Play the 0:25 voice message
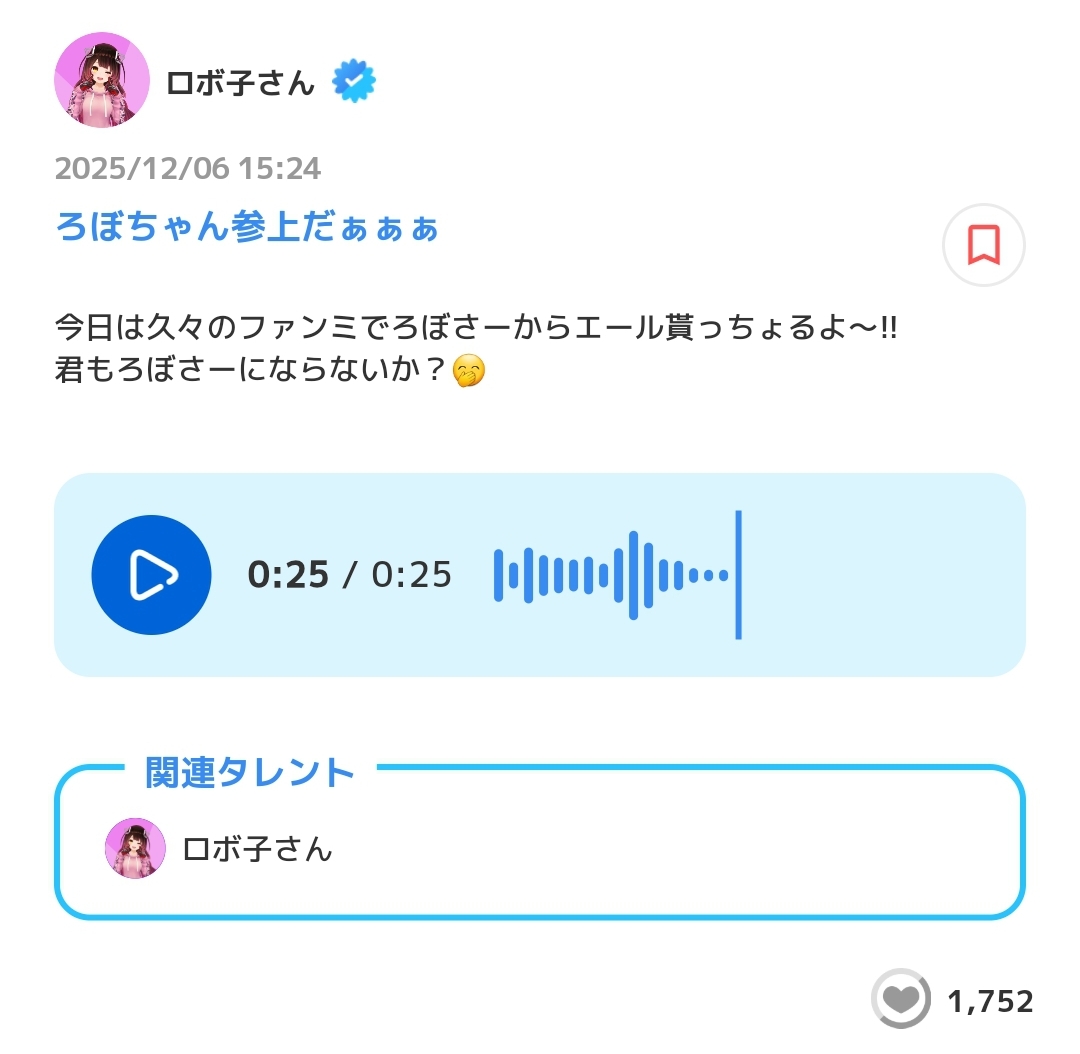This screenshot has height=1054, width=1080. pyautogui.click(x=151, y=575)
